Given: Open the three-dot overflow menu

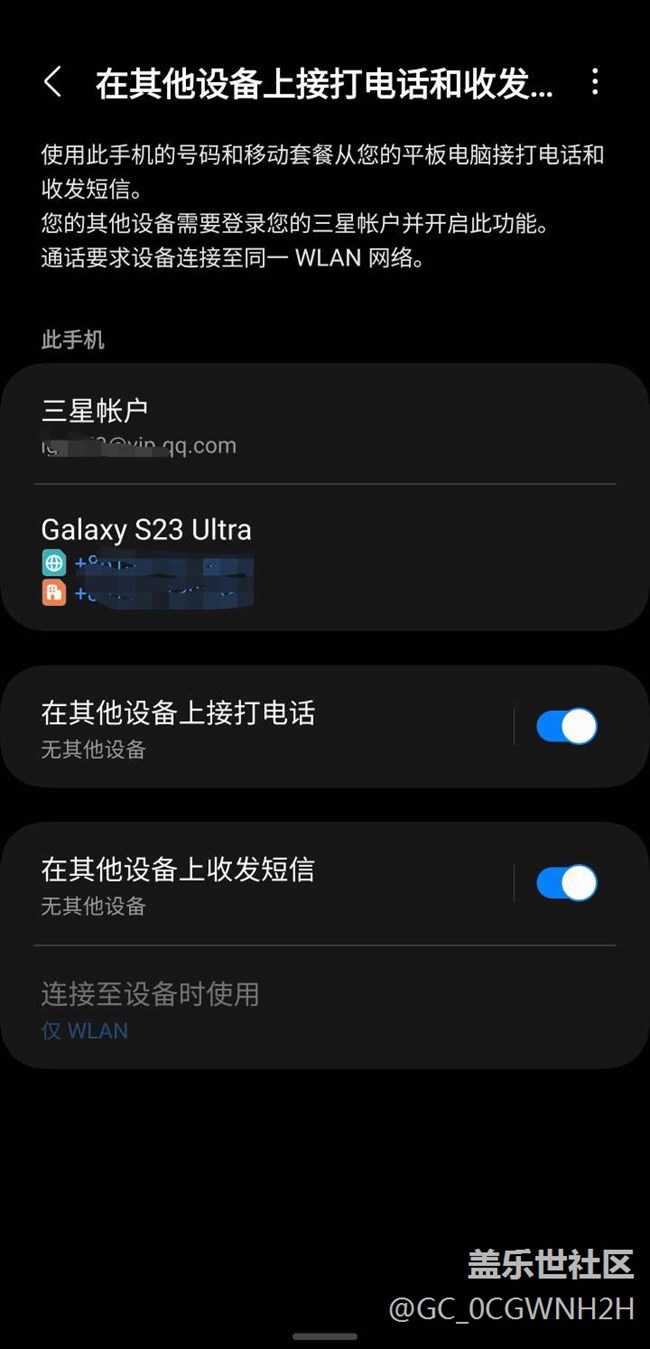Looking at the screenshot, I should (595, 83).
